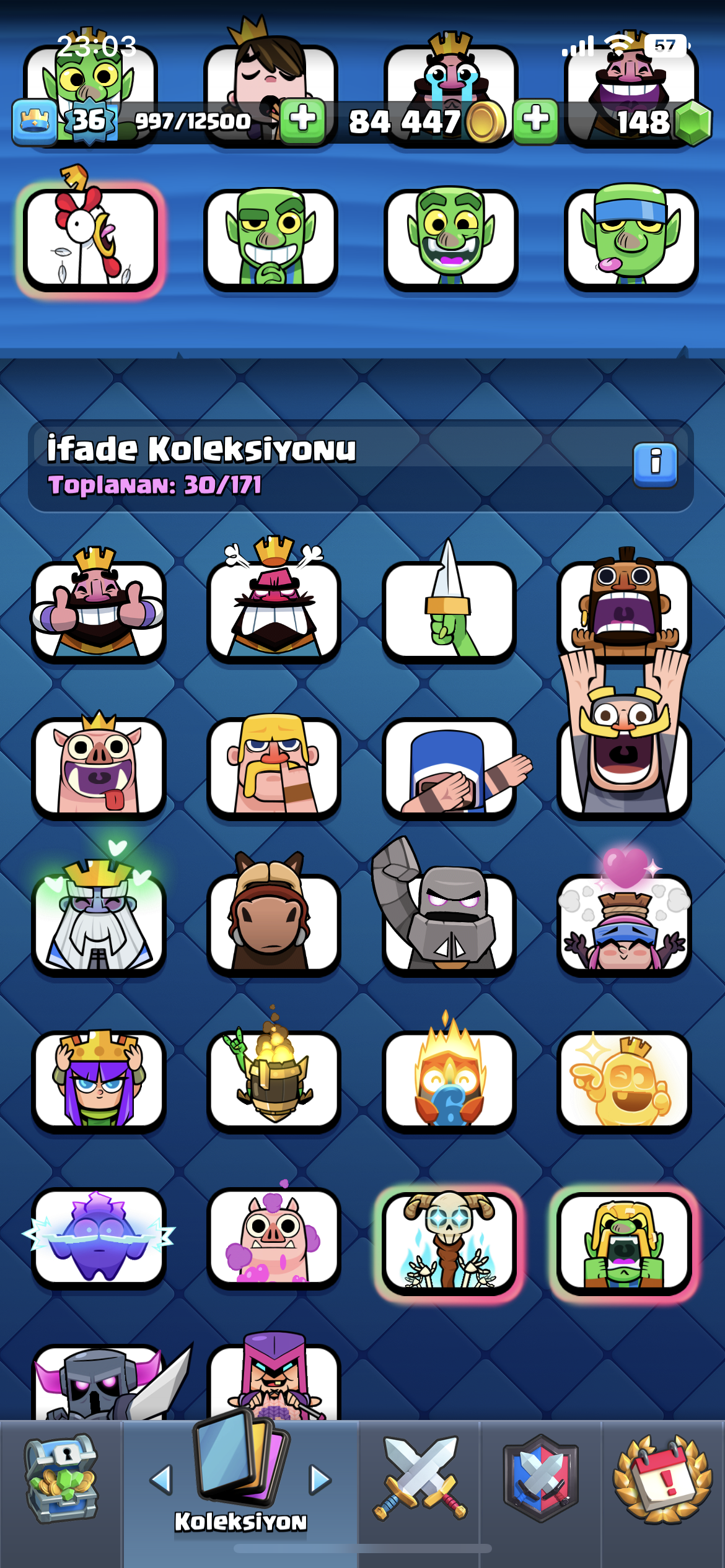This screenshot has height=1568, width=725.
Task: Tap the right arrow beside Koleksiyon
Action: click(320, 1480)
